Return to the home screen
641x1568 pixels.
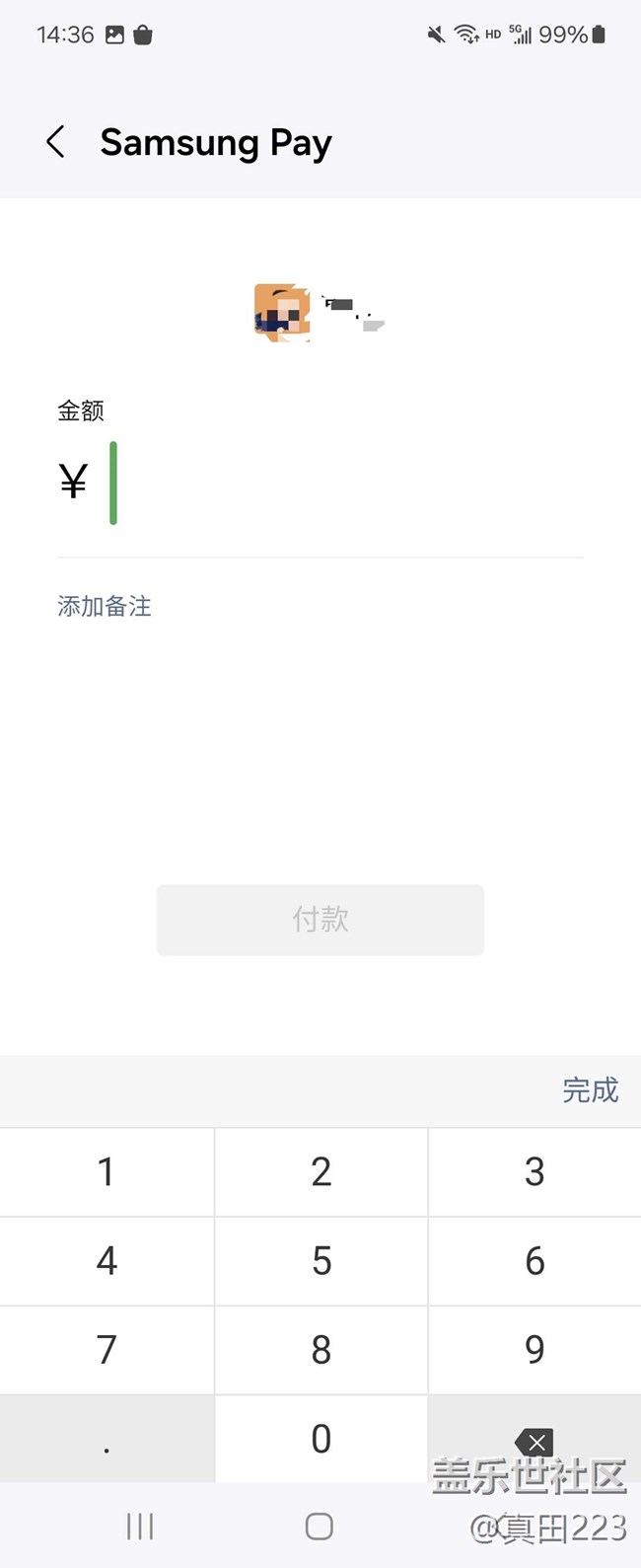point(320,1527)
